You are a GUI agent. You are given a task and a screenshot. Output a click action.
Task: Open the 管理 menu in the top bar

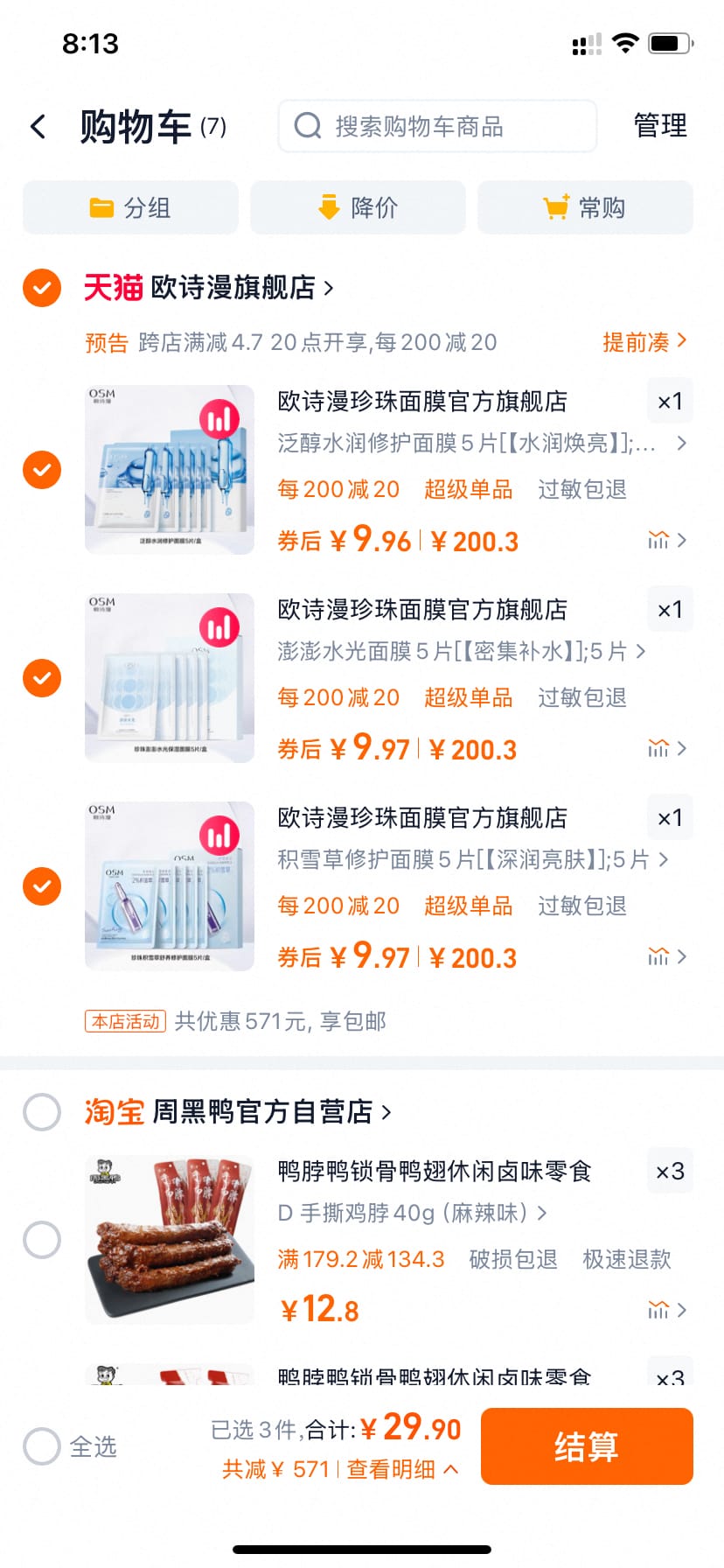tap(661, 126)
